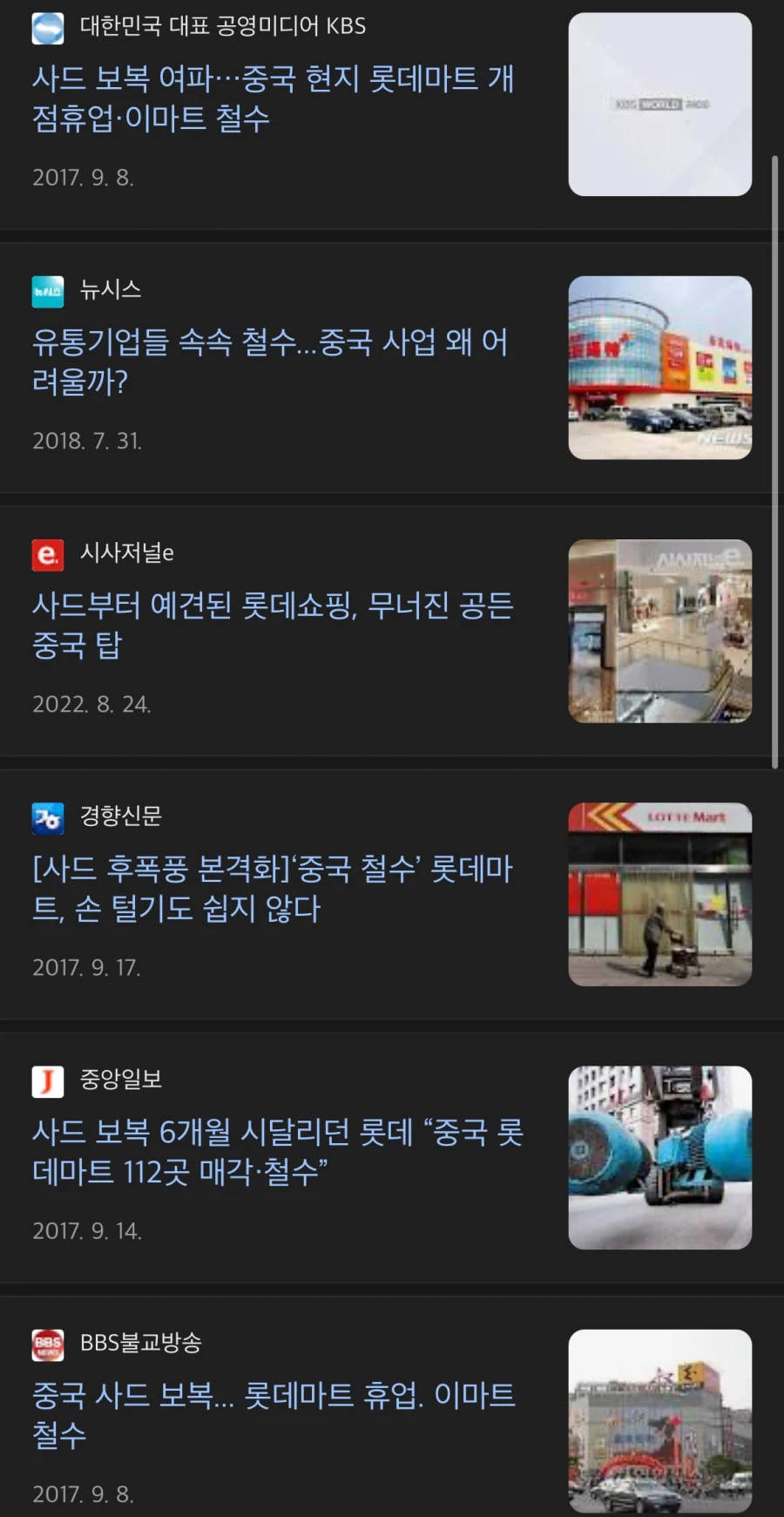The width and height of the screenshot is (784, 1517).
Task: Select the publisher name 대한민국 대표 공영미디어 KBS
Action: click(223, 27)
